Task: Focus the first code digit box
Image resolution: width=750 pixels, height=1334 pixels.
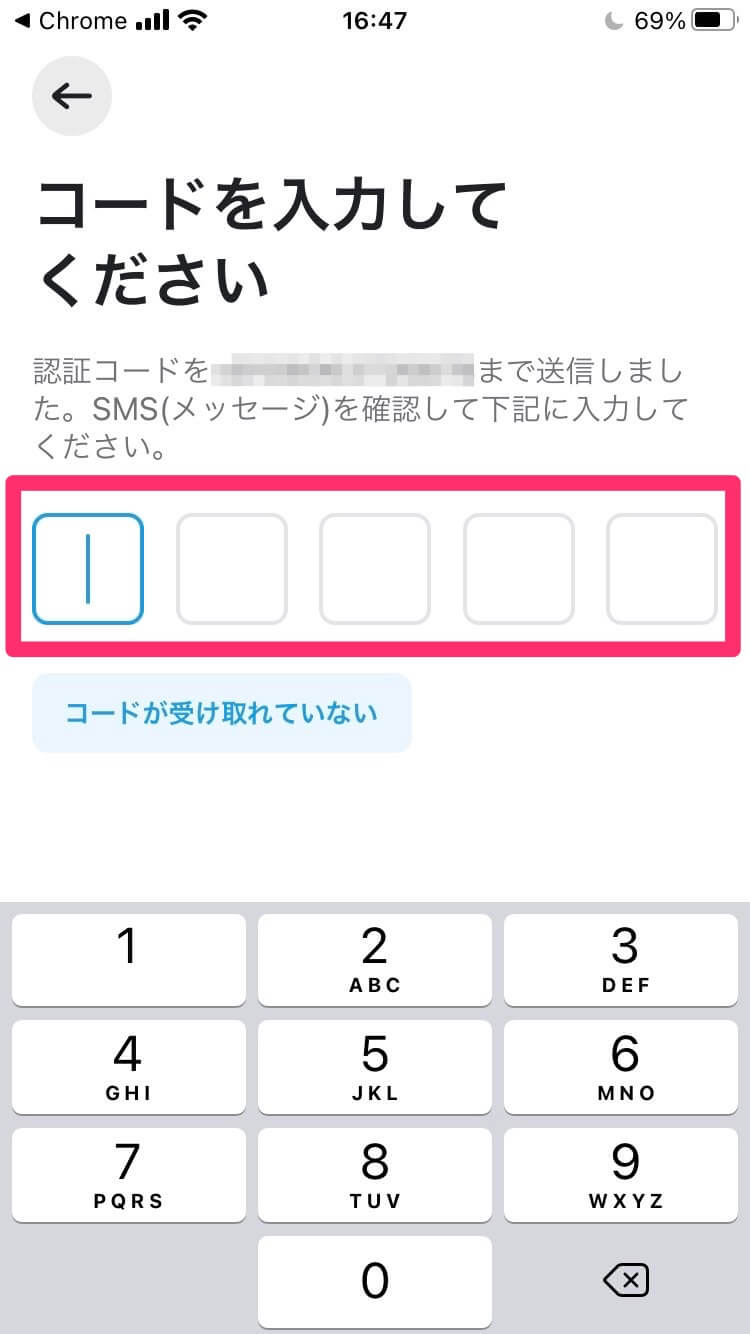Action: pyautogui.click(x=88, y=568)
